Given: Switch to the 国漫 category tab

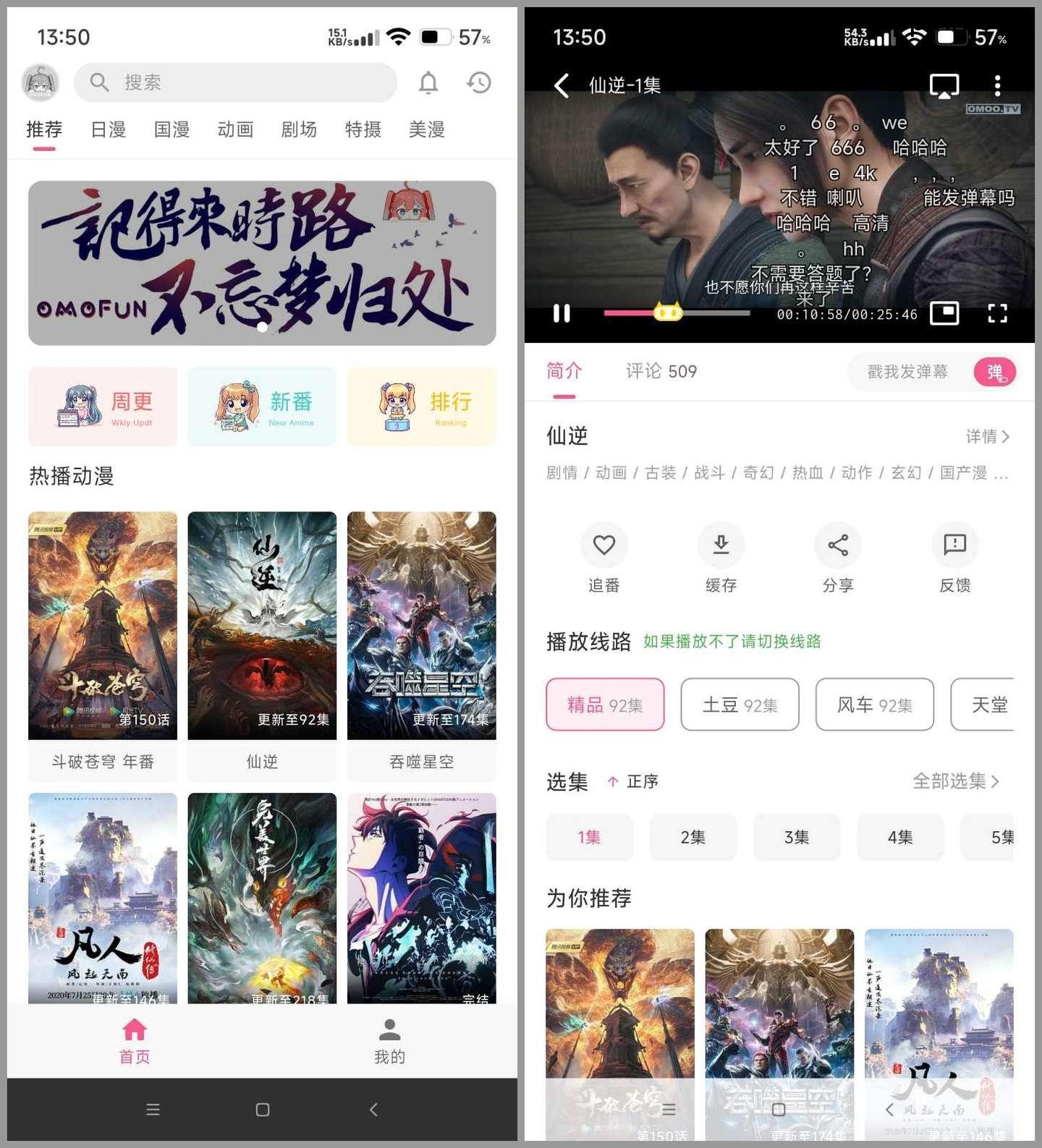Looking at the screenshot, I should click(x=171, y=129).
